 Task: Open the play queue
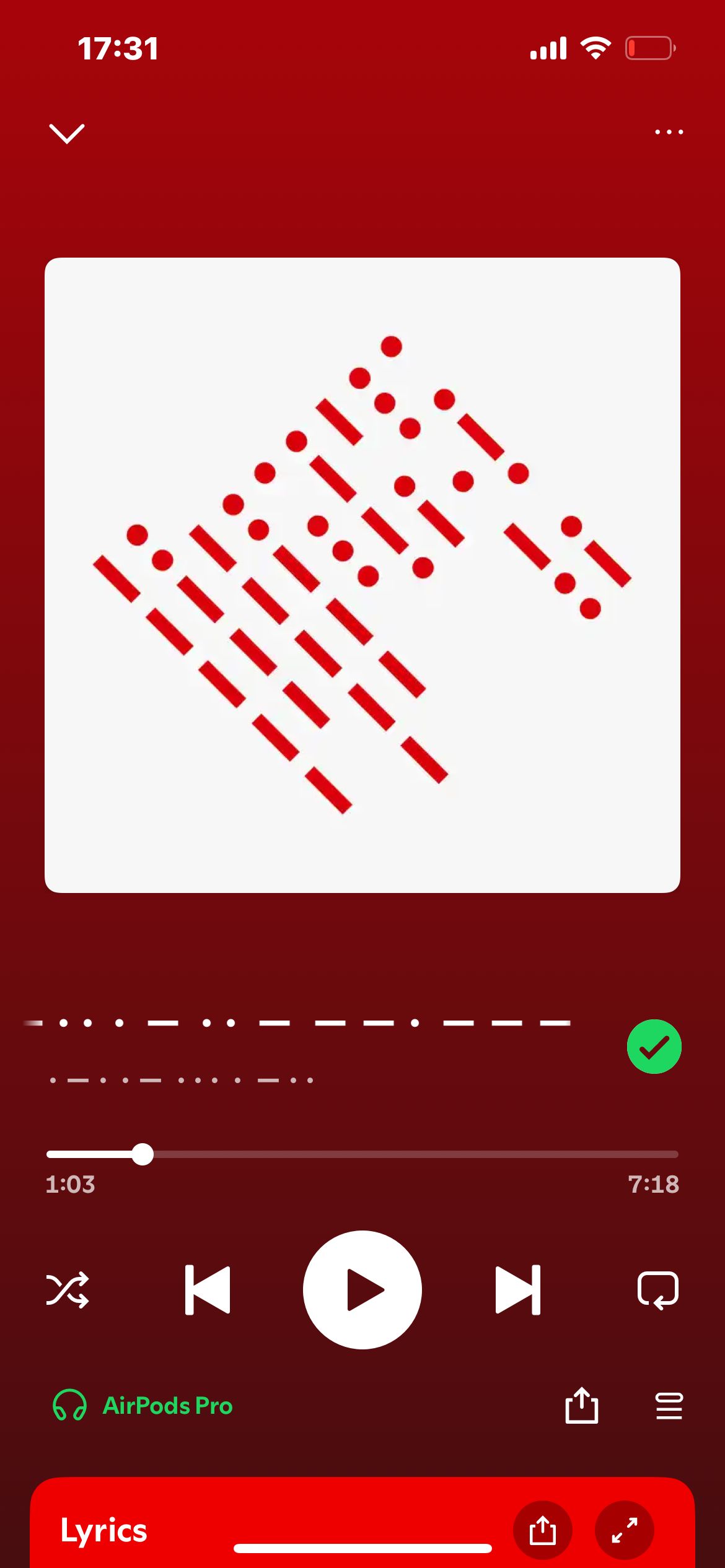point(669,1406)
